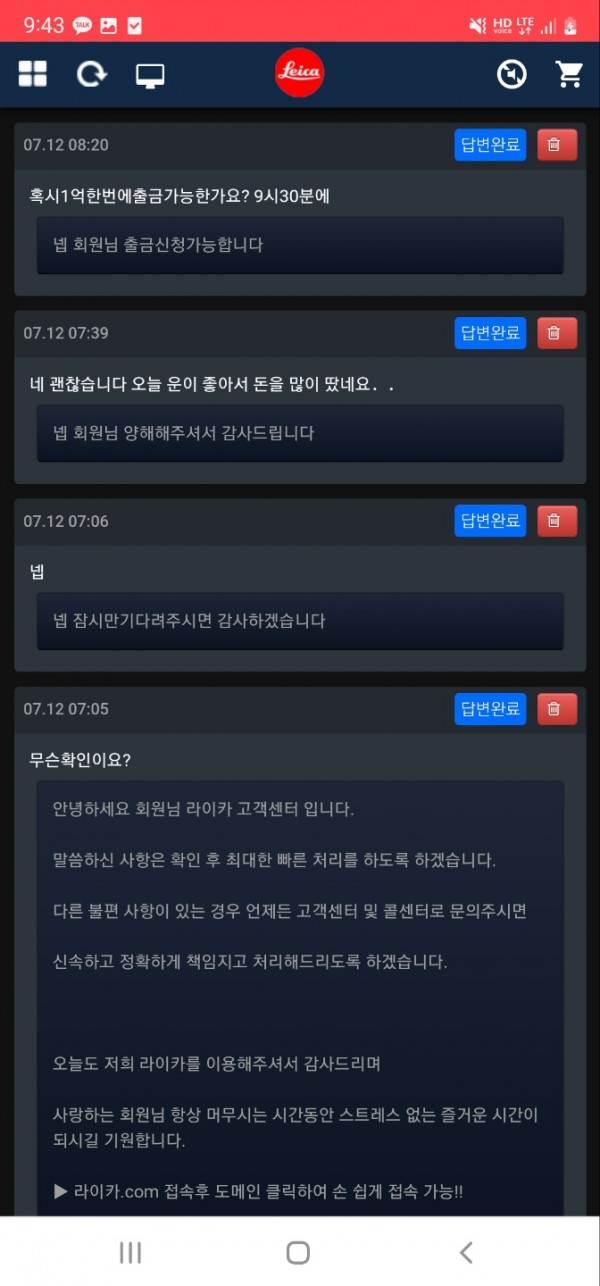The height and width of the screenshot is (1286, 600).
Task: Tap 답변완료 on the 07.12 07:05 inquiry
Action: point(490,709)
